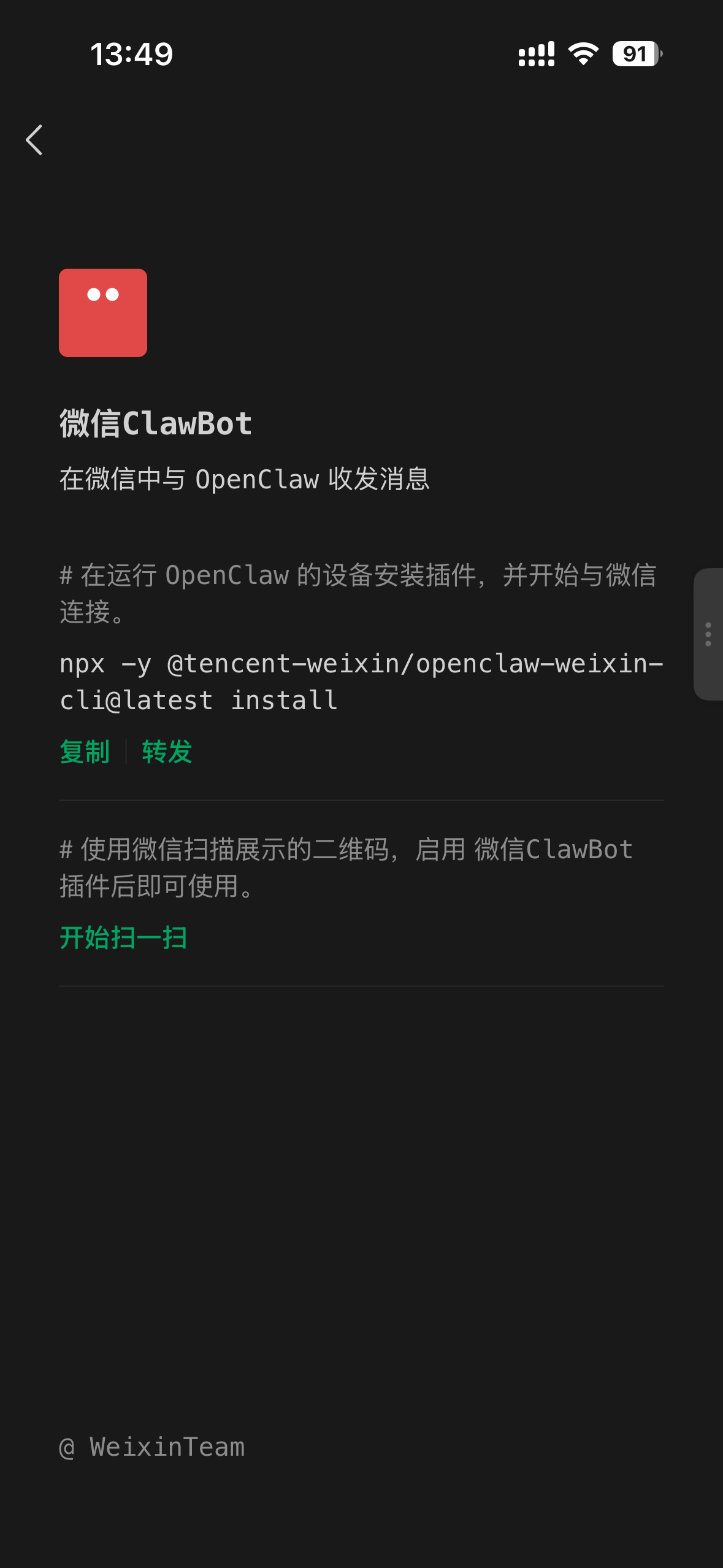Image resolution: width=723 pixels, height=1568 pixels.
Task: Forward the install command via 转发
Action: 167,752
